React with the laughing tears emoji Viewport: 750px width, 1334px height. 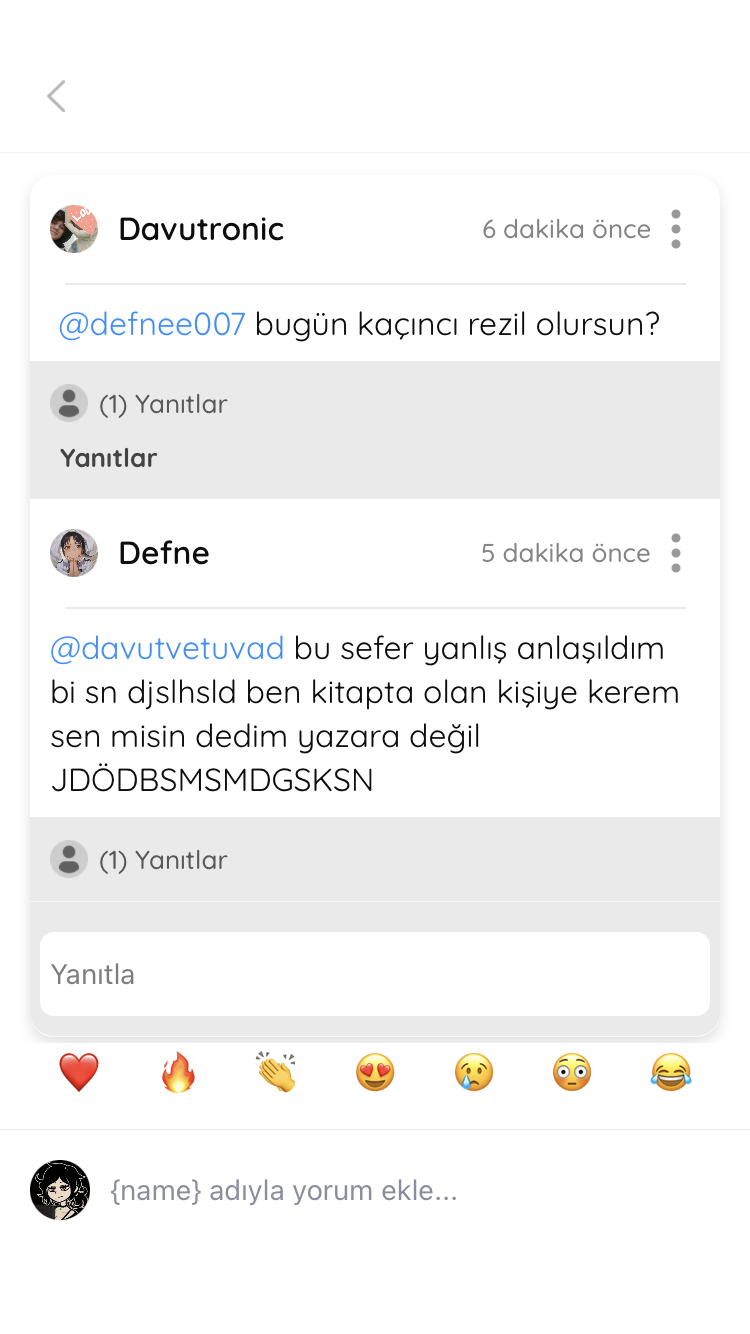pyautogui.click(x=671, y=1073)
